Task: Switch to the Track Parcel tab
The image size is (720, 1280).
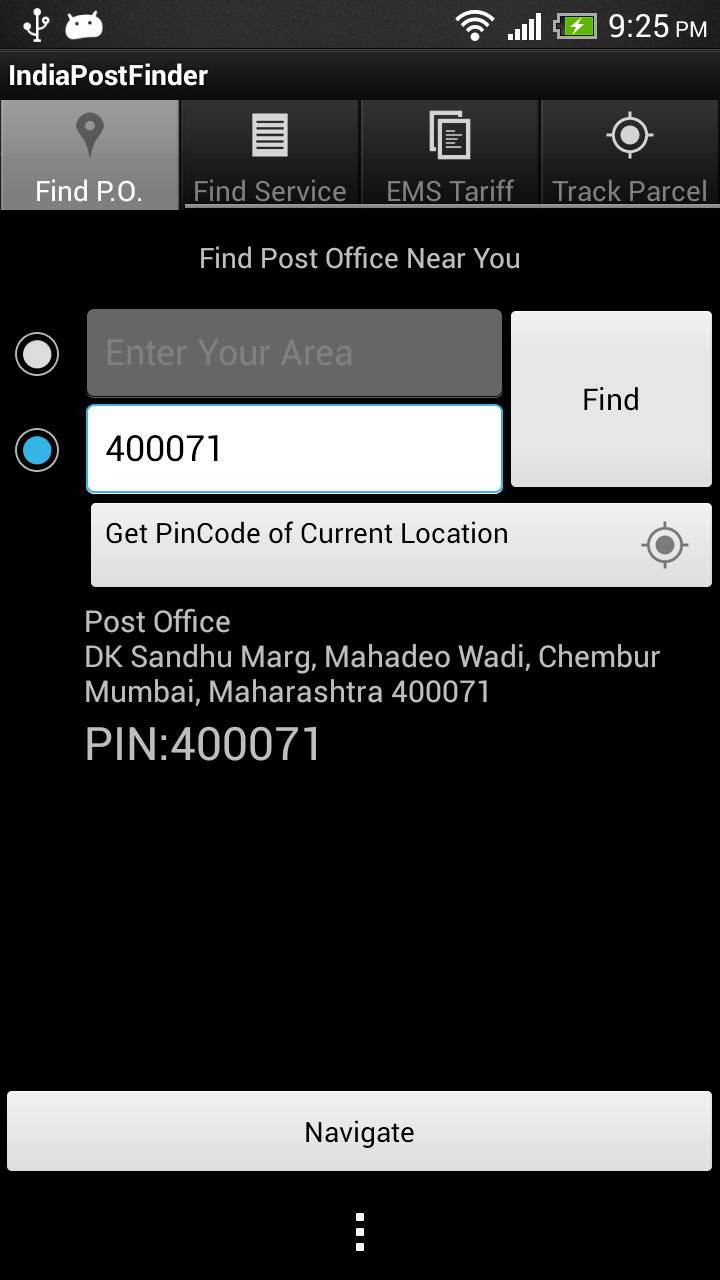Action: click(628, 155)
